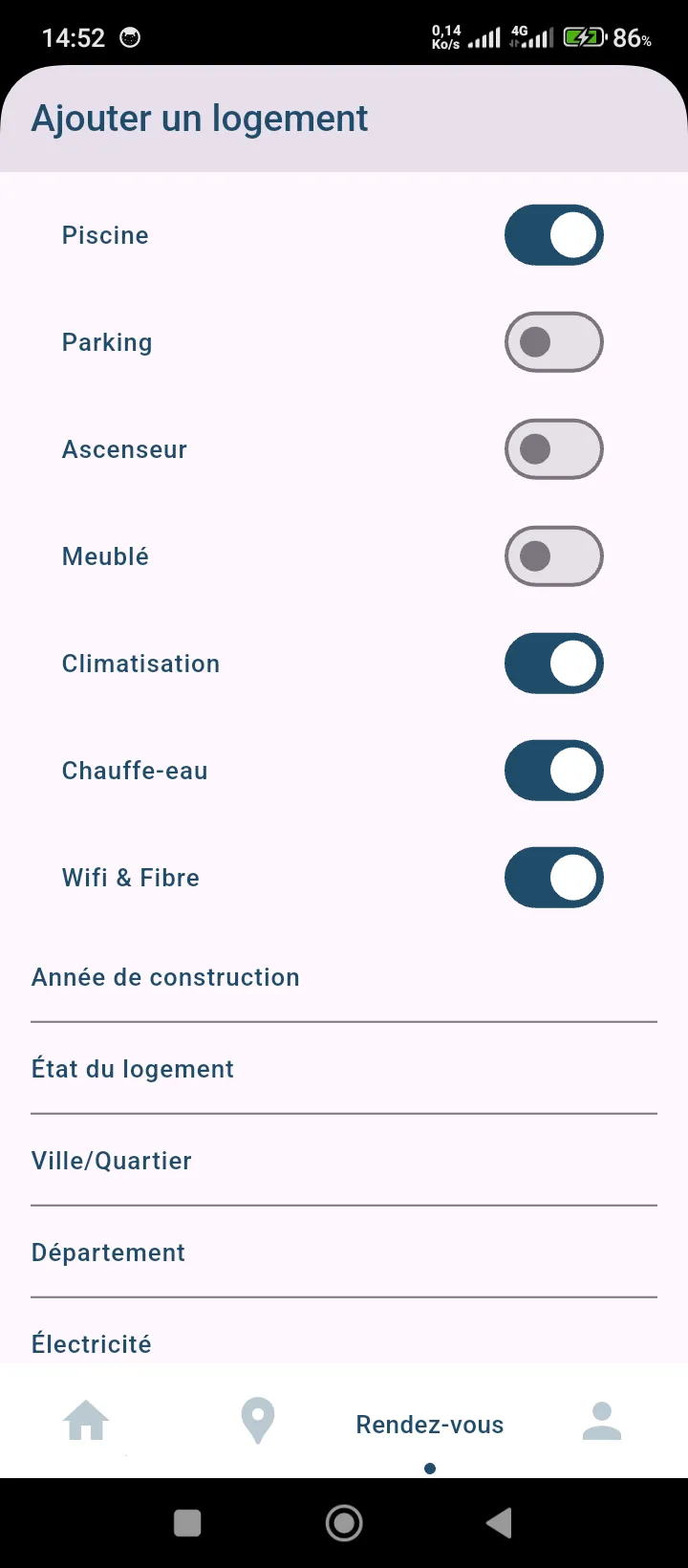Screen dimensions: 688x1568
Task: Switch to the map location tab
Action: [257, 1421]
